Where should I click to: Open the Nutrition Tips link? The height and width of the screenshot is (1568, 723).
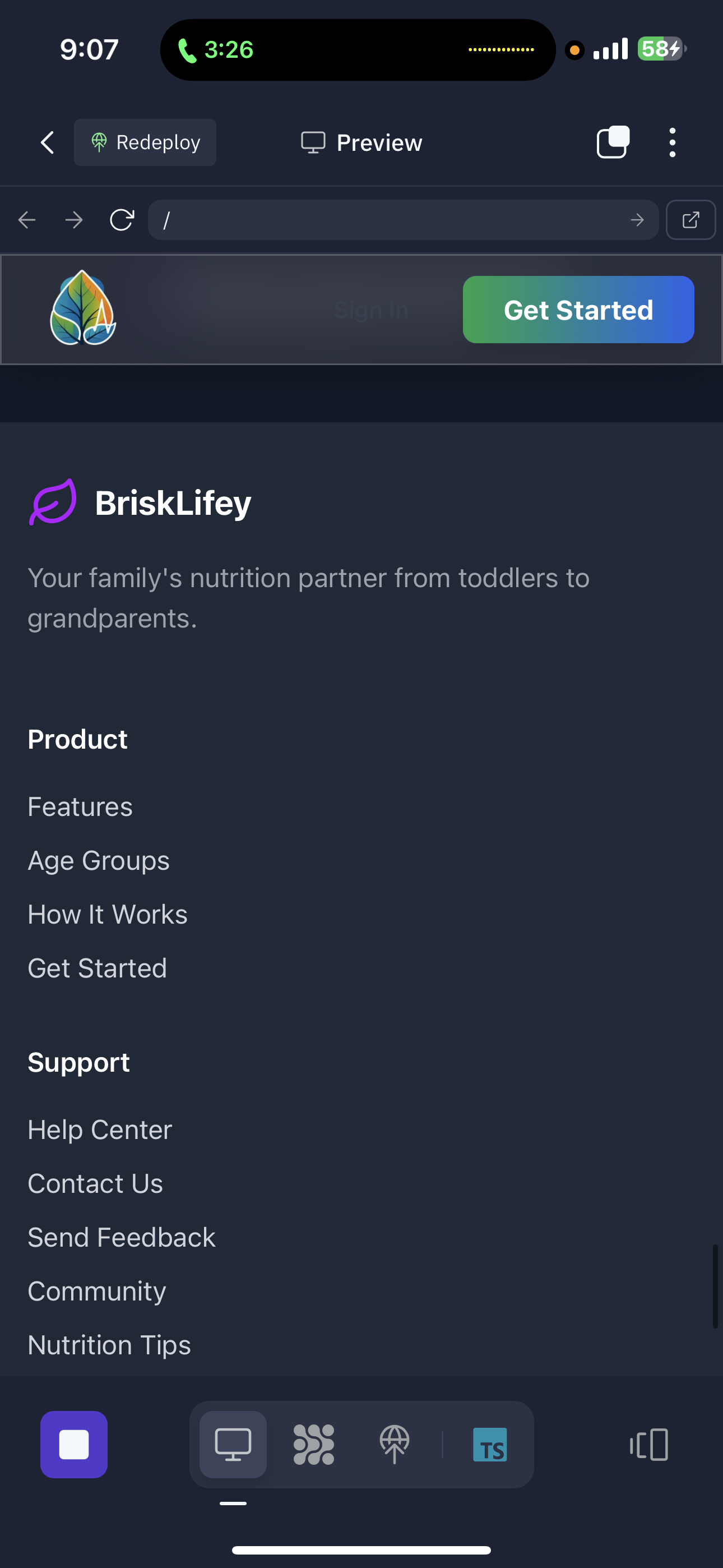point(109,1345)
